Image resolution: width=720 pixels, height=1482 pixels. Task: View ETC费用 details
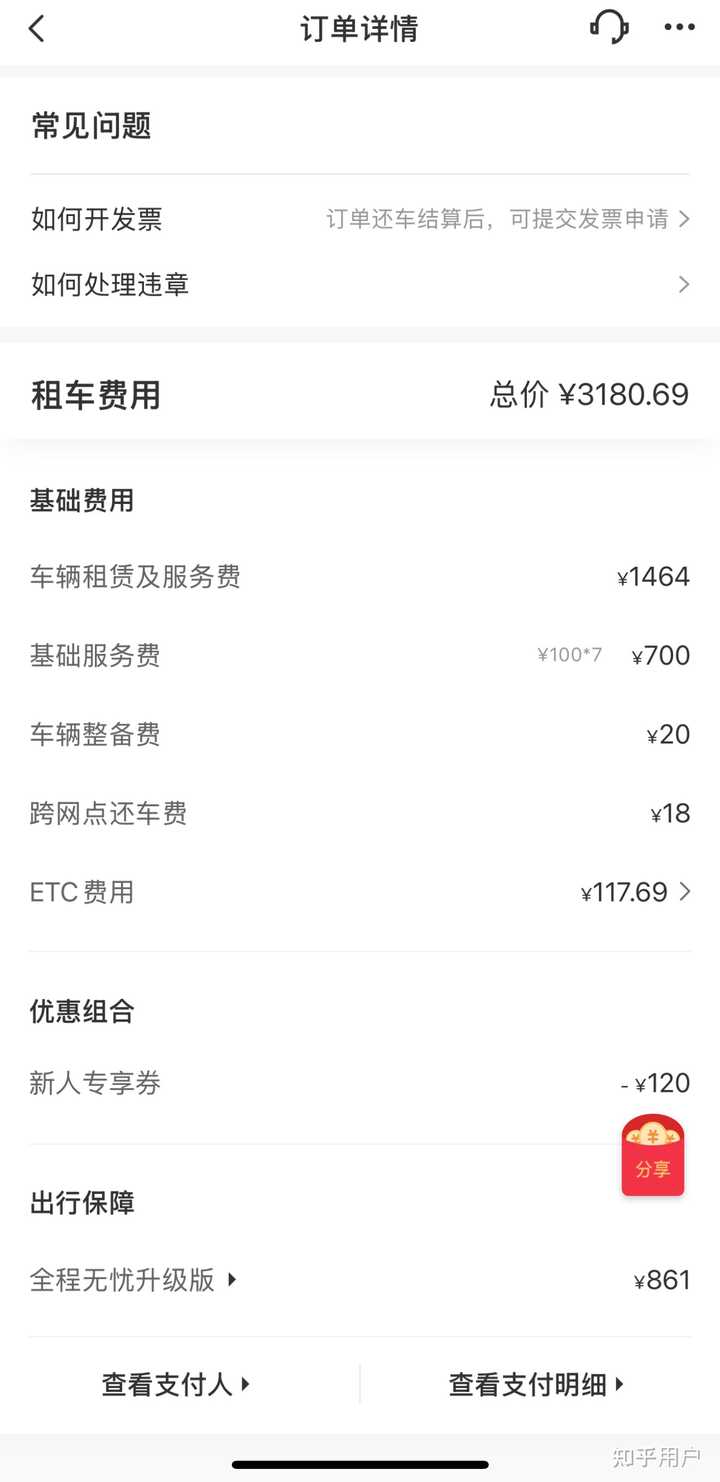[636, 892]
